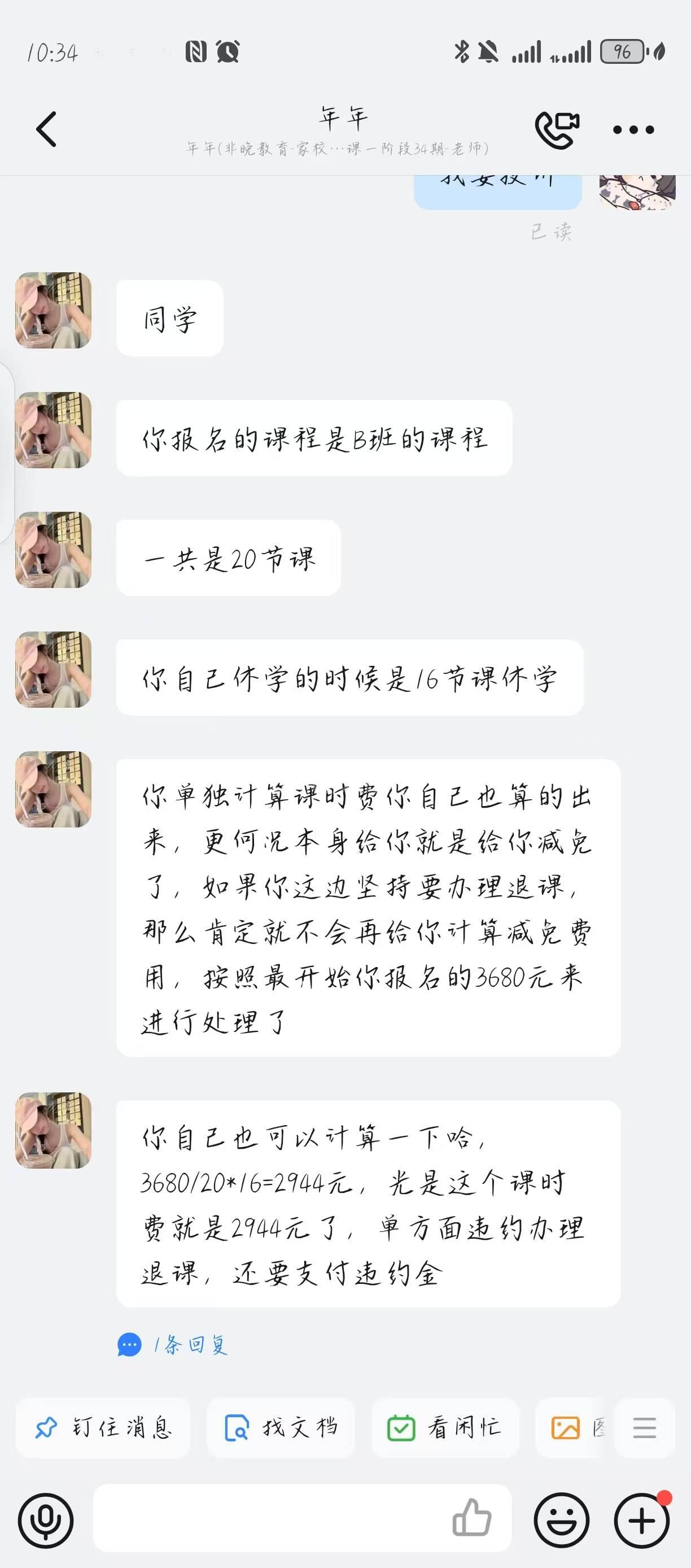Open the emoji picker

(561, 1520)
